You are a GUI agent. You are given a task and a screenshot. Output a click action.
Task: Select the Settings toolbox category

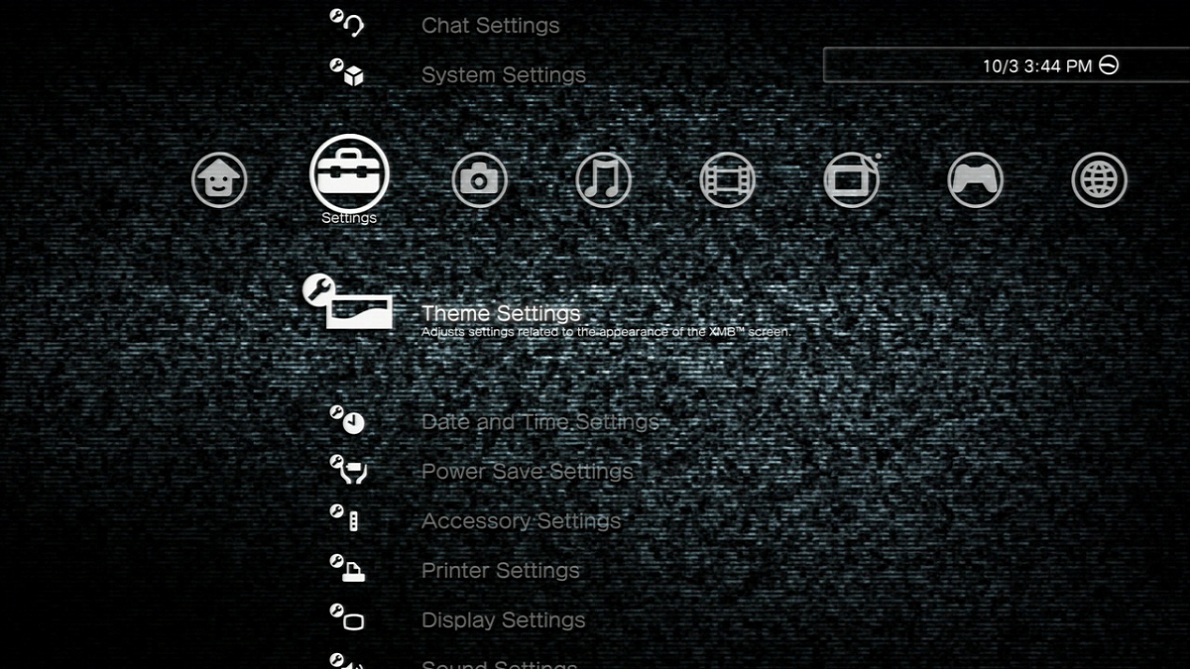(349, 175)
